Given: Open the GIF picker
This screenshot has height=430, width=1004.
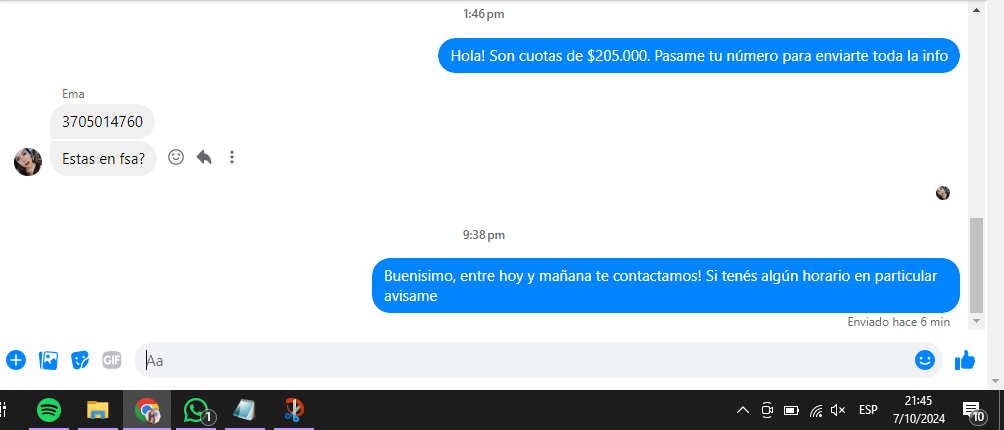Looking at the screenshot, I should 112,360.
